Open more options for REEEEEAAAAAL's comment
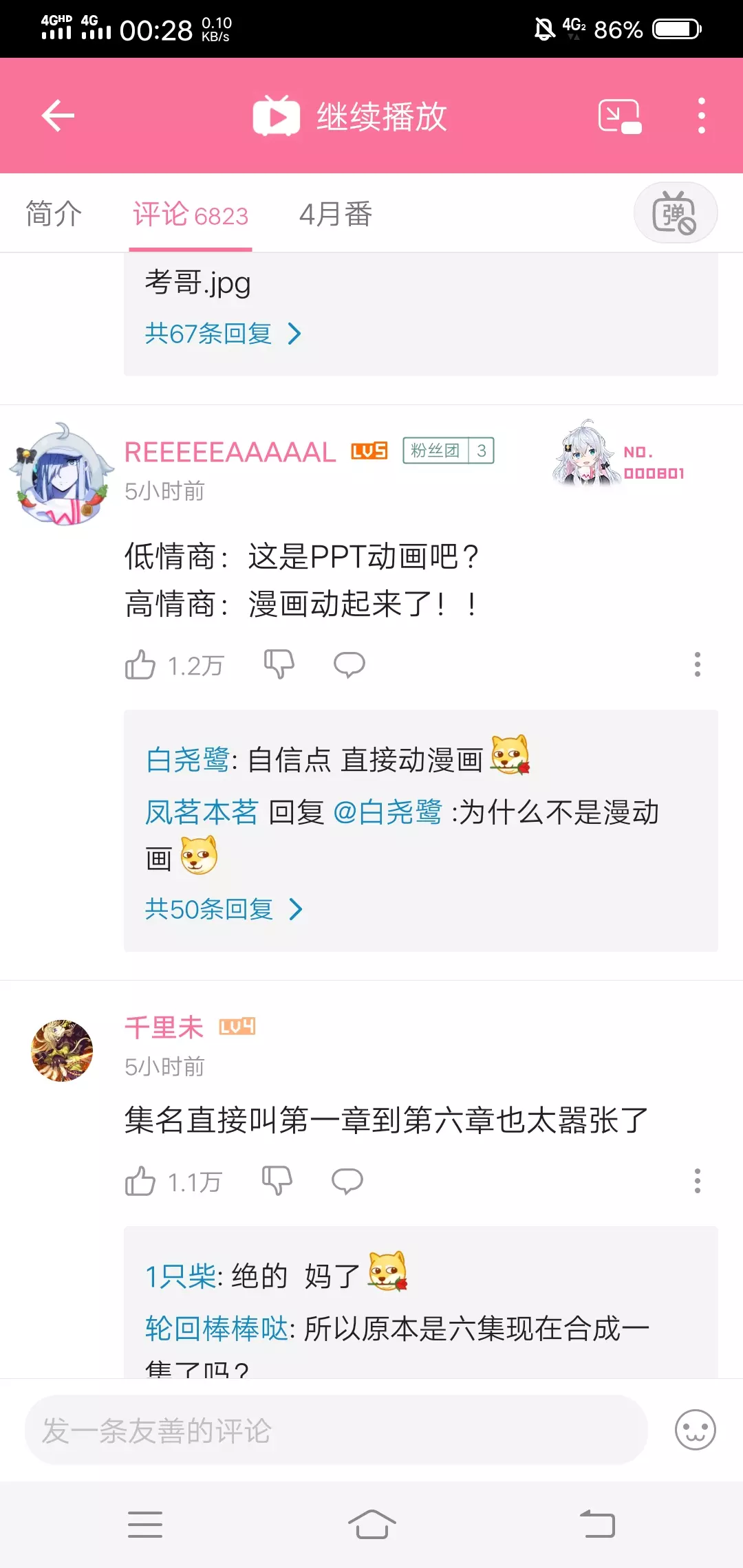The image size is (743, 1568). tap(697, 664)
